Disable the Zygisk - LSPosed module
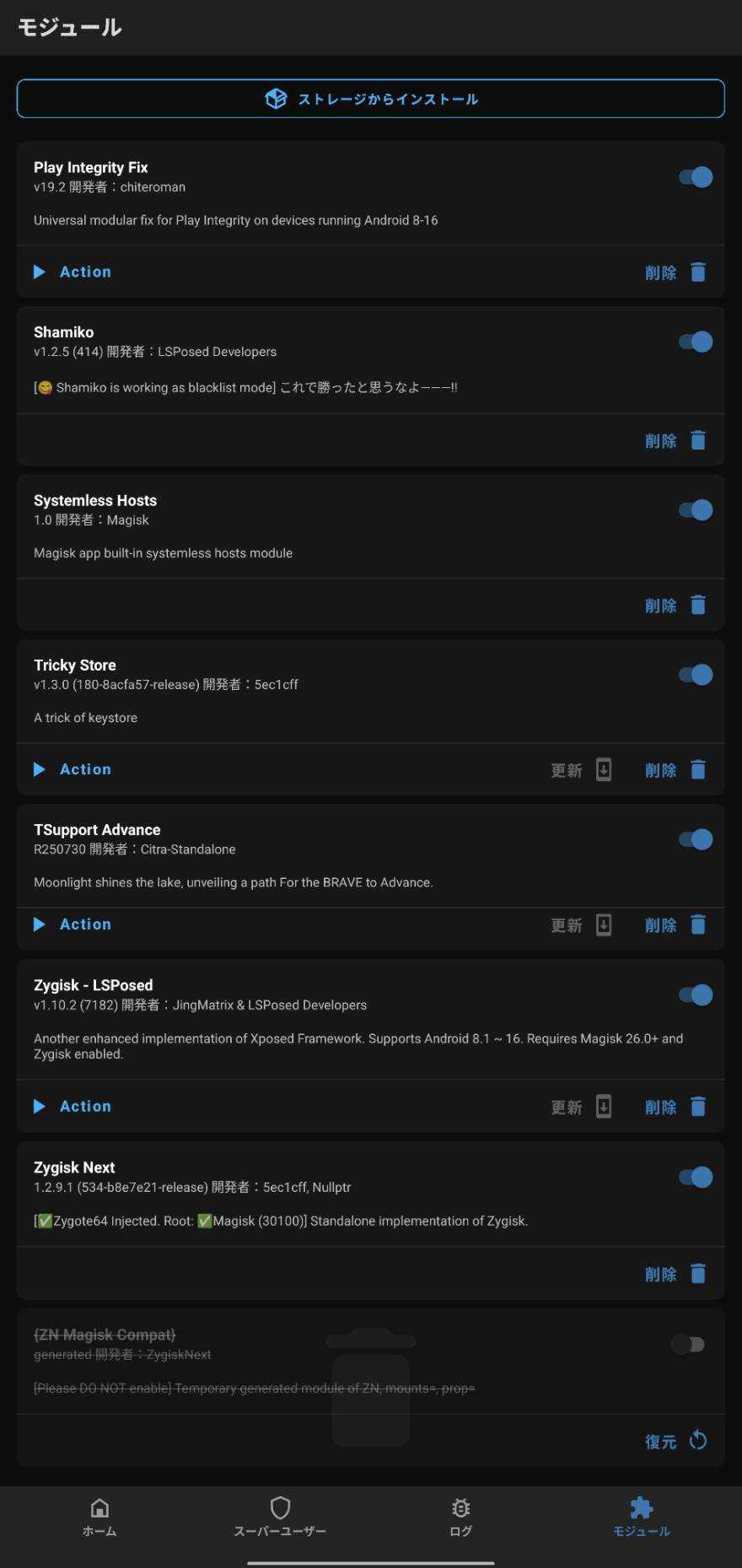Image resolution: width=742 pixels, height=1568 pixels. coord(696,995)
